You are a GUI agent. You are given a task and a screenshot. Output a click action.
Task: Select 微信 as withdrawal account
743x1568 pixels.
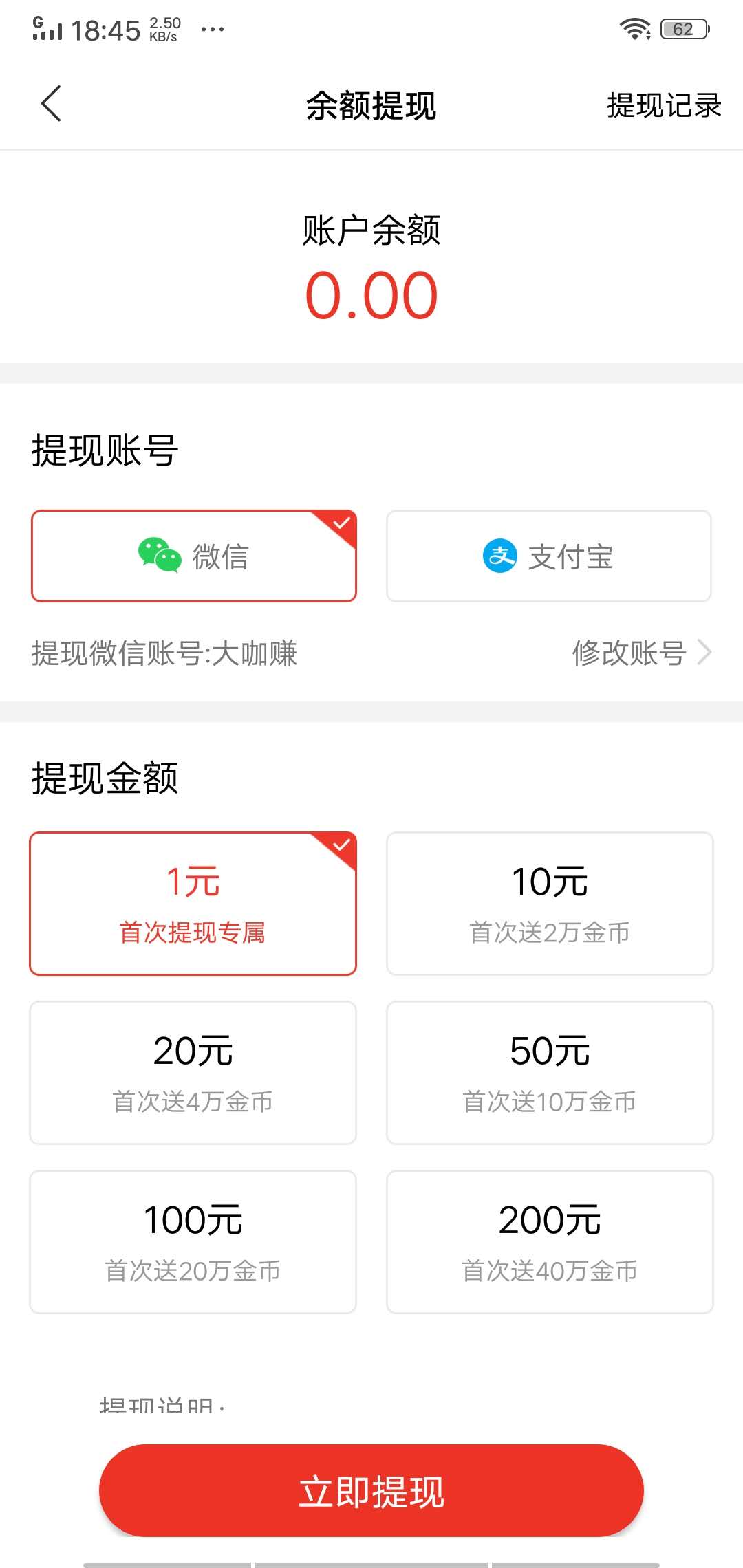pyautogui.click(x=193, y=557)
